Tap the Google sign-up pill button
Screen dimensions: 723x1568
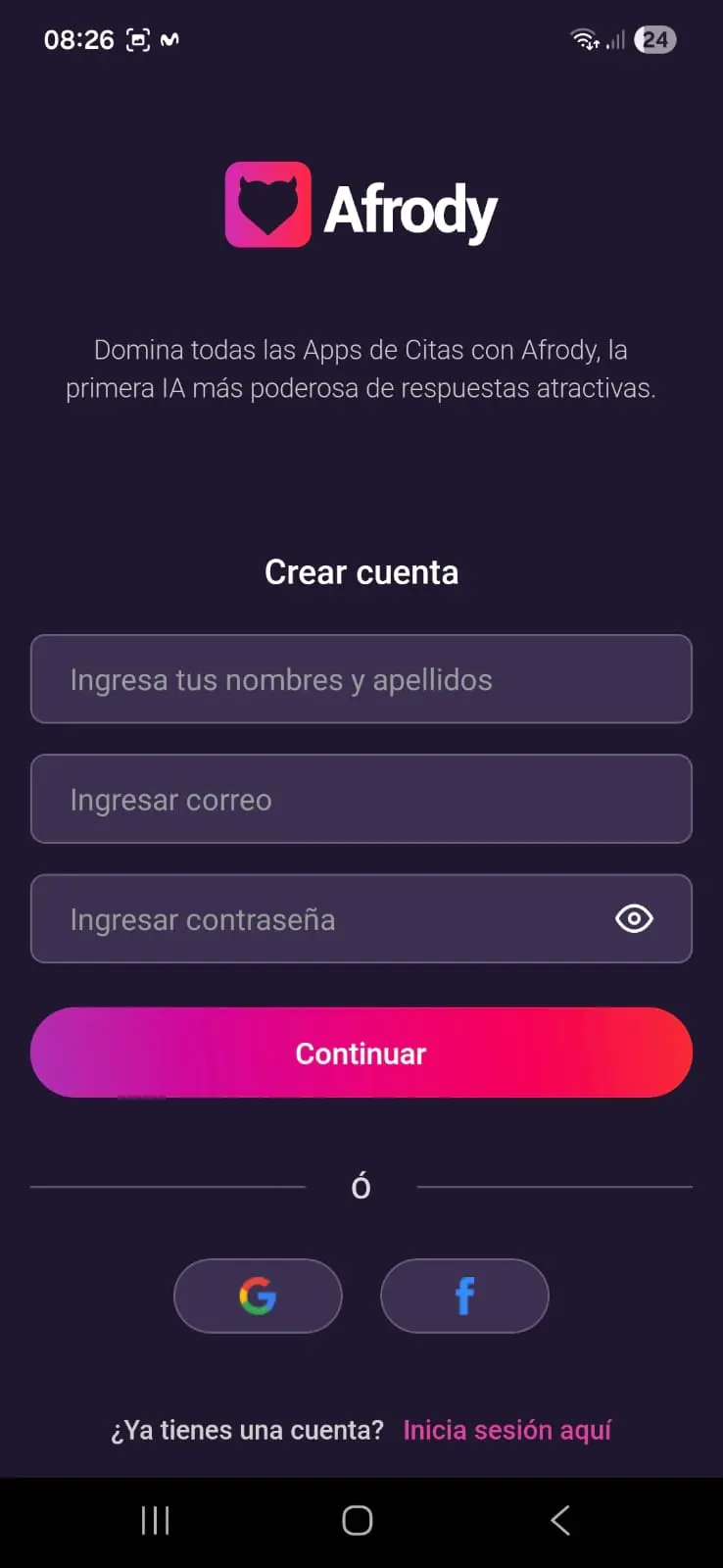point(258,1296)
